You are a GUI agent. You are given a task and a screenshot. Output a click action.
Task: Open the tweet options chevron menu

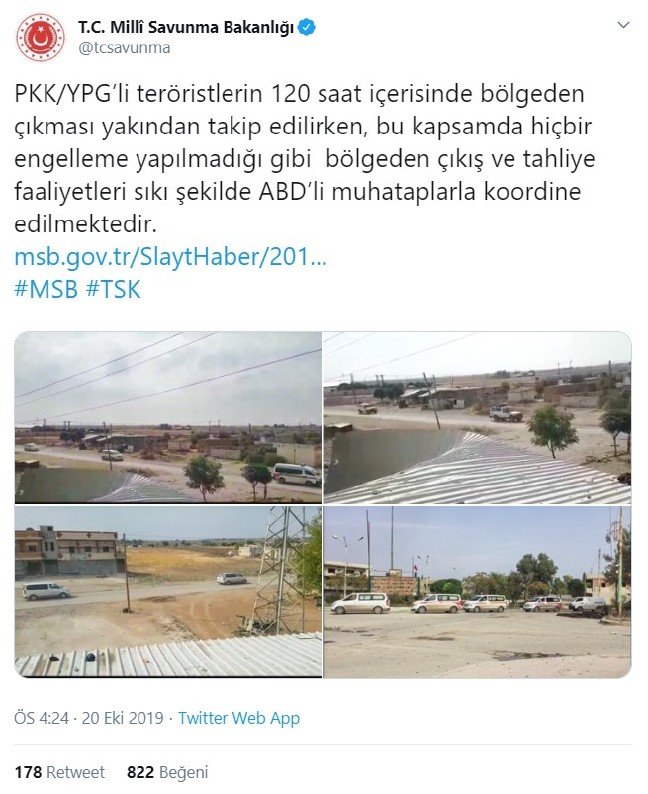tap(623, 25)
